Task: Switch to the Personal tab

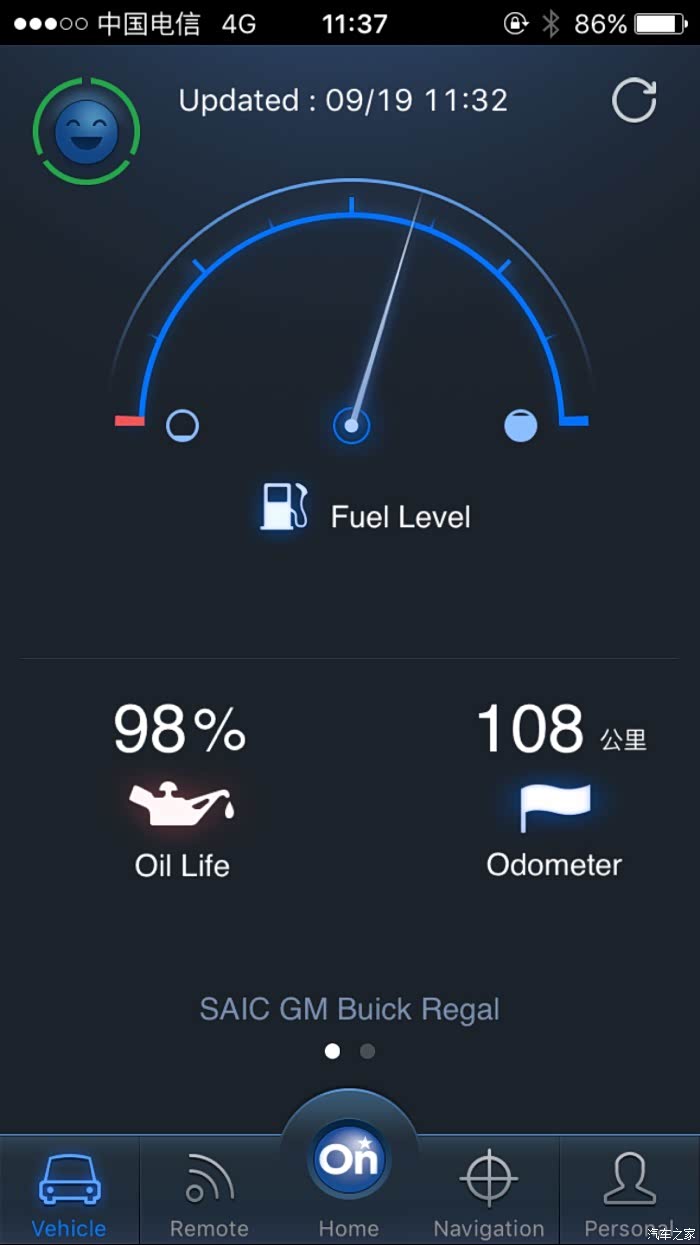Action: (x=629, y=1192)
